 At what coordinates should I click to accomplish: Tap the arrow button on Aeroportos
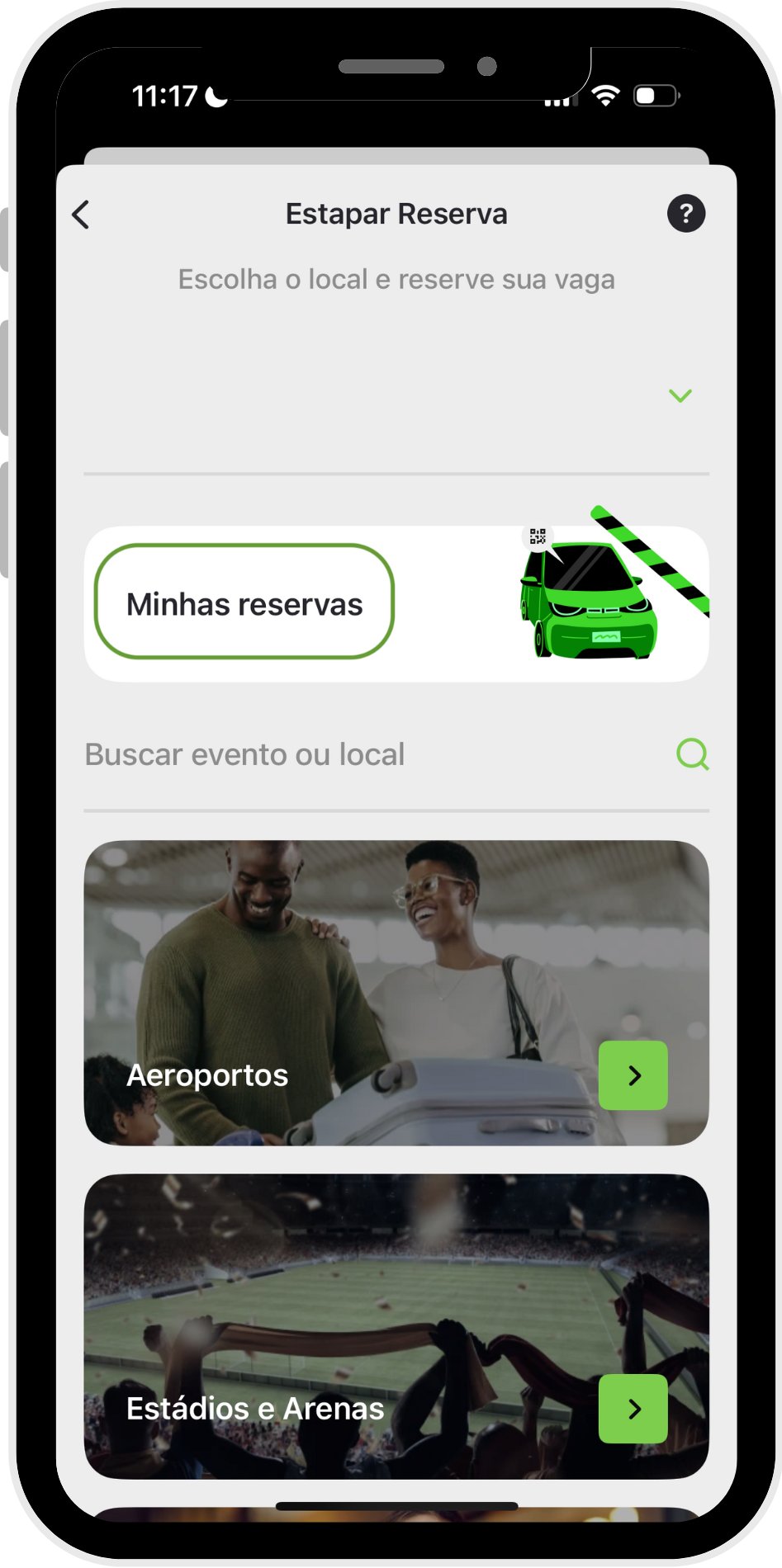coord(633,1075)
